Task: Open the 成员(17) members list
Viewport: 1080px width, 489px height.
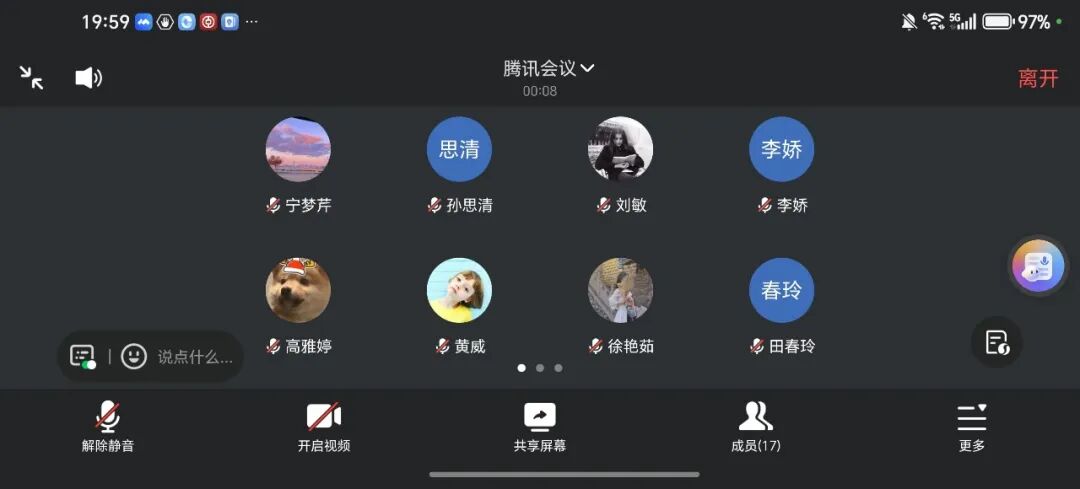Action: click(x=755, y=426)
